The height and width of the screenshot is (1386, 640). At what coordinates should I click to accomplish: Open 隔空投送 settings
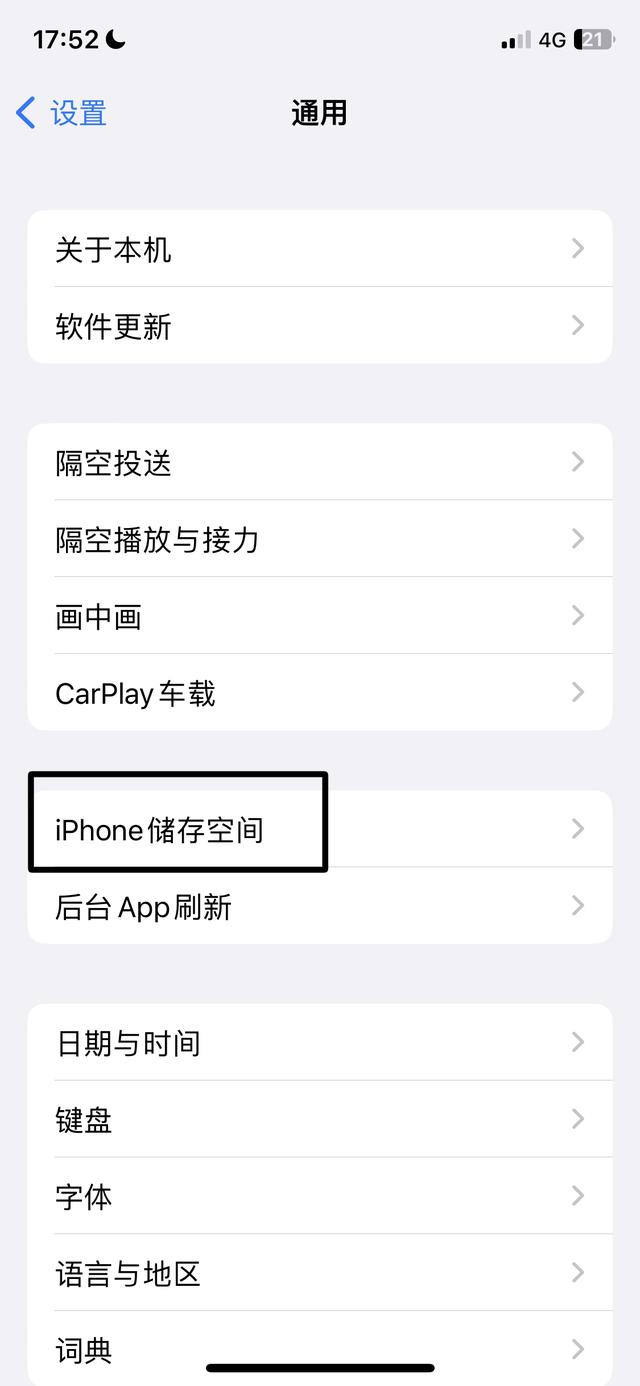point(318,462)
